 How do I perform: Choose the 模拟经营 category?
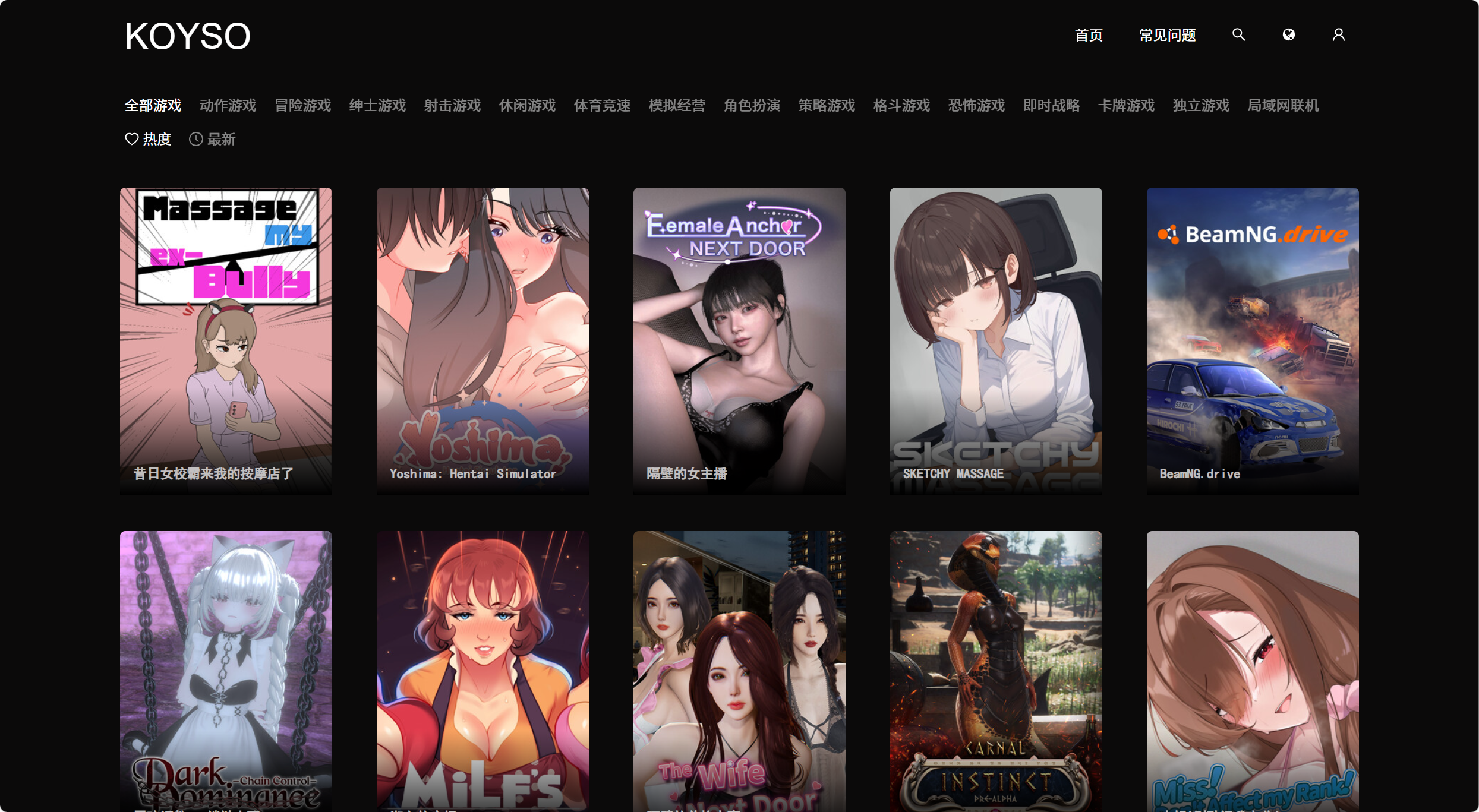tap(677, 106)
